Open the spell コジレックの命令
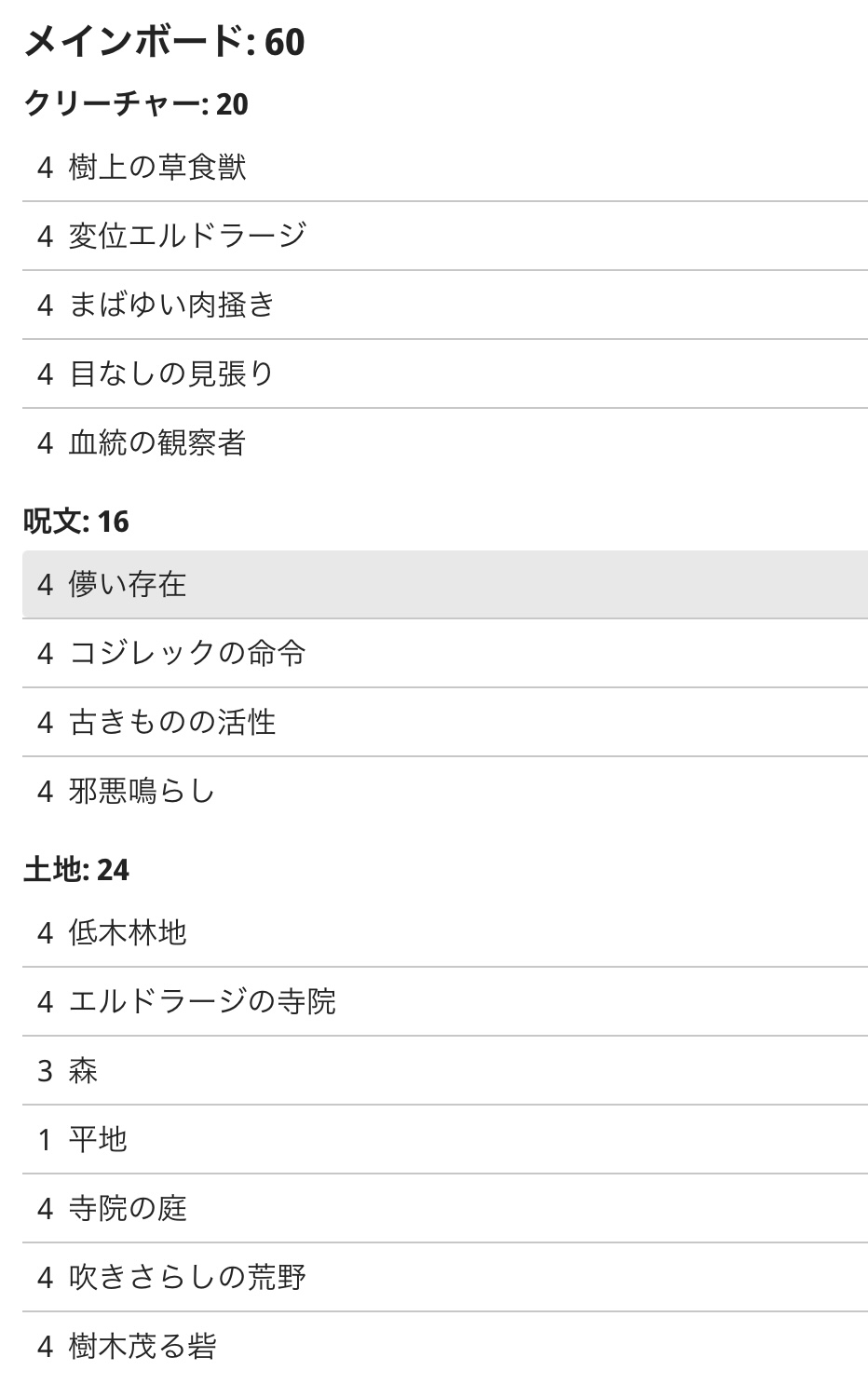 pyautogui.click(x=445, y=654)
